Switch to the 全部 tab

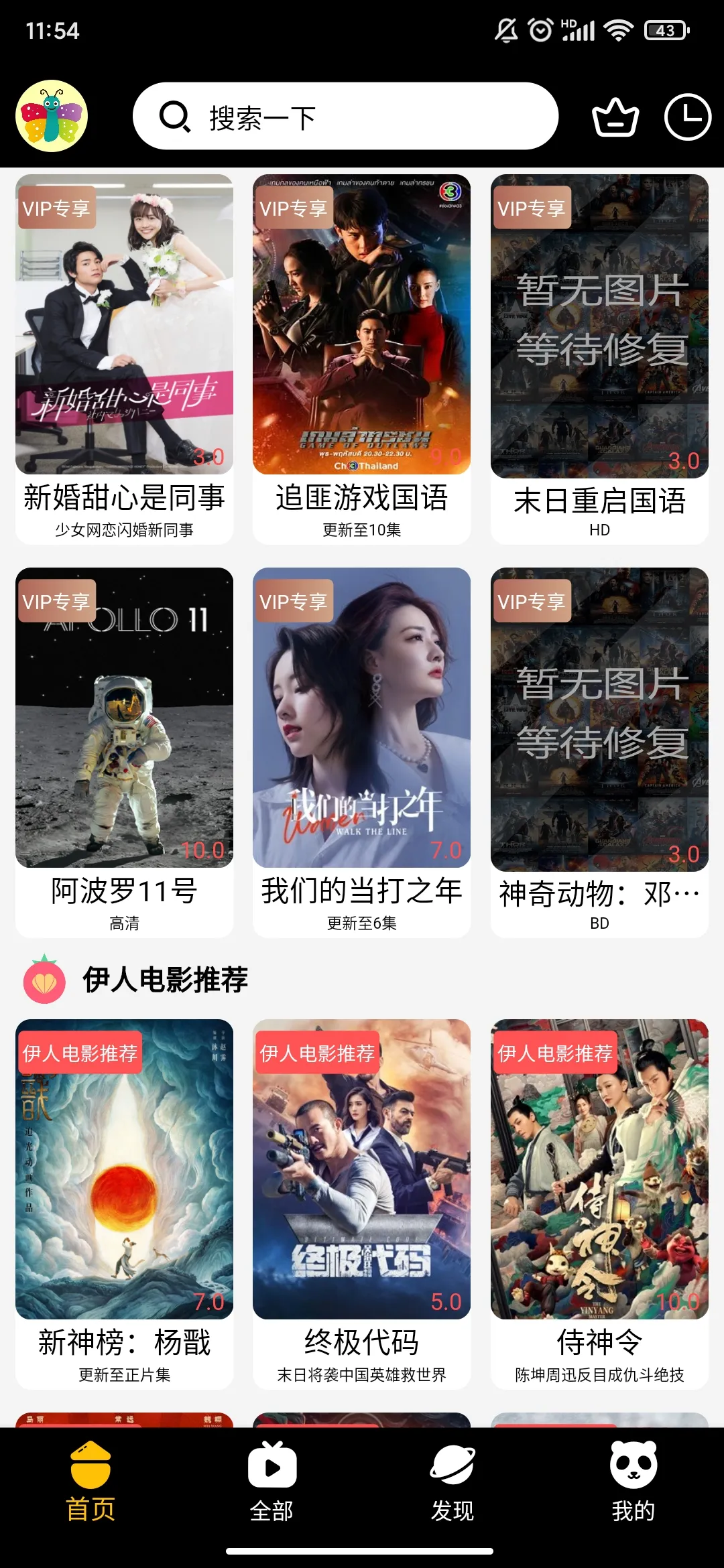tap(271, 1482)
